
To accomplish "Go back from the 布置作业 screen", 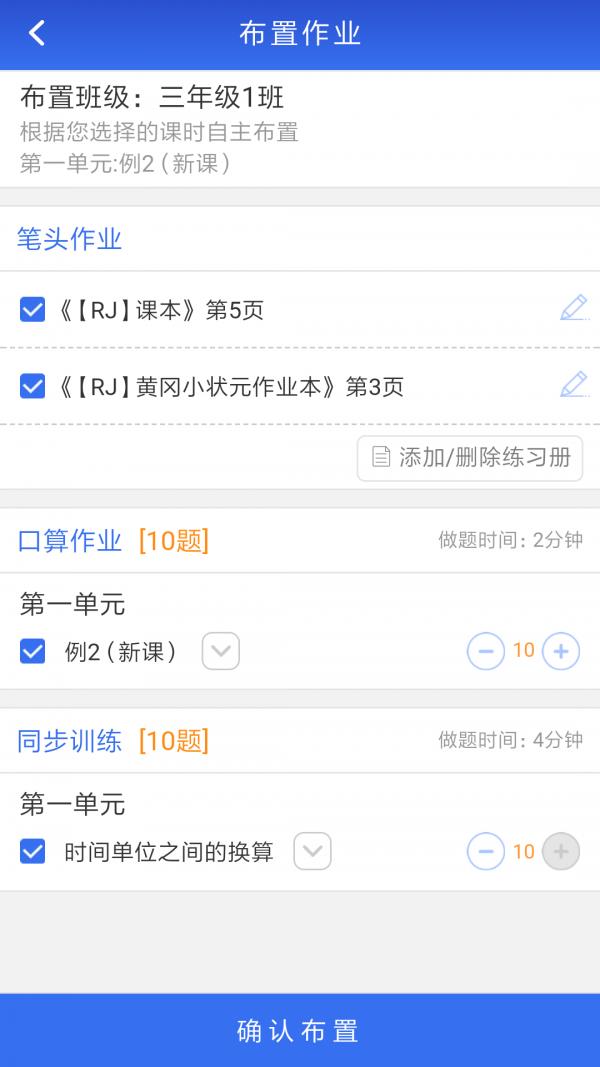I will click(x=37, y=33).
